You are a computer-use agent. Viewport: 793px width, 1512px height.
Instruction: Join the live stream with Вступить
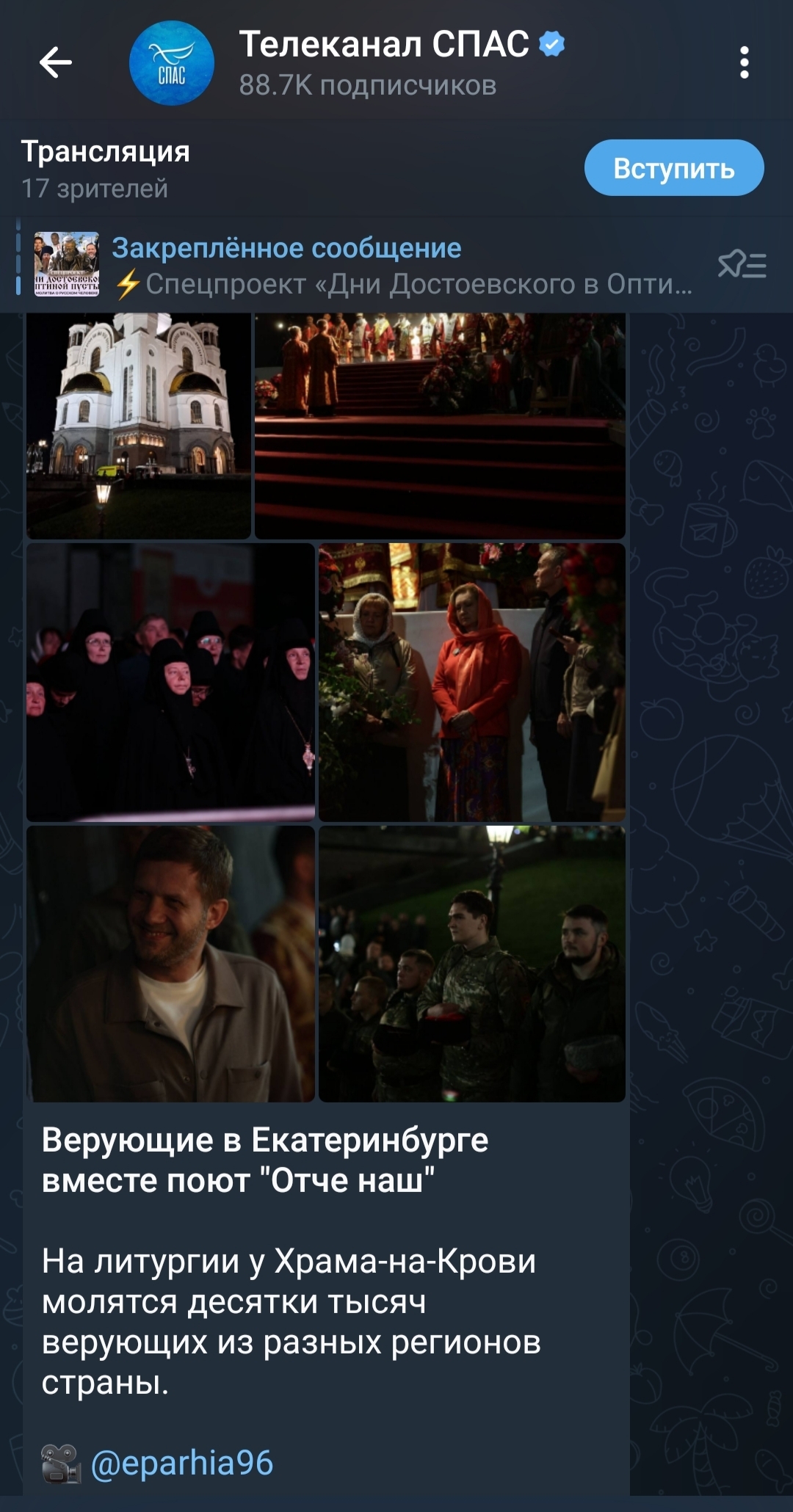673,168
